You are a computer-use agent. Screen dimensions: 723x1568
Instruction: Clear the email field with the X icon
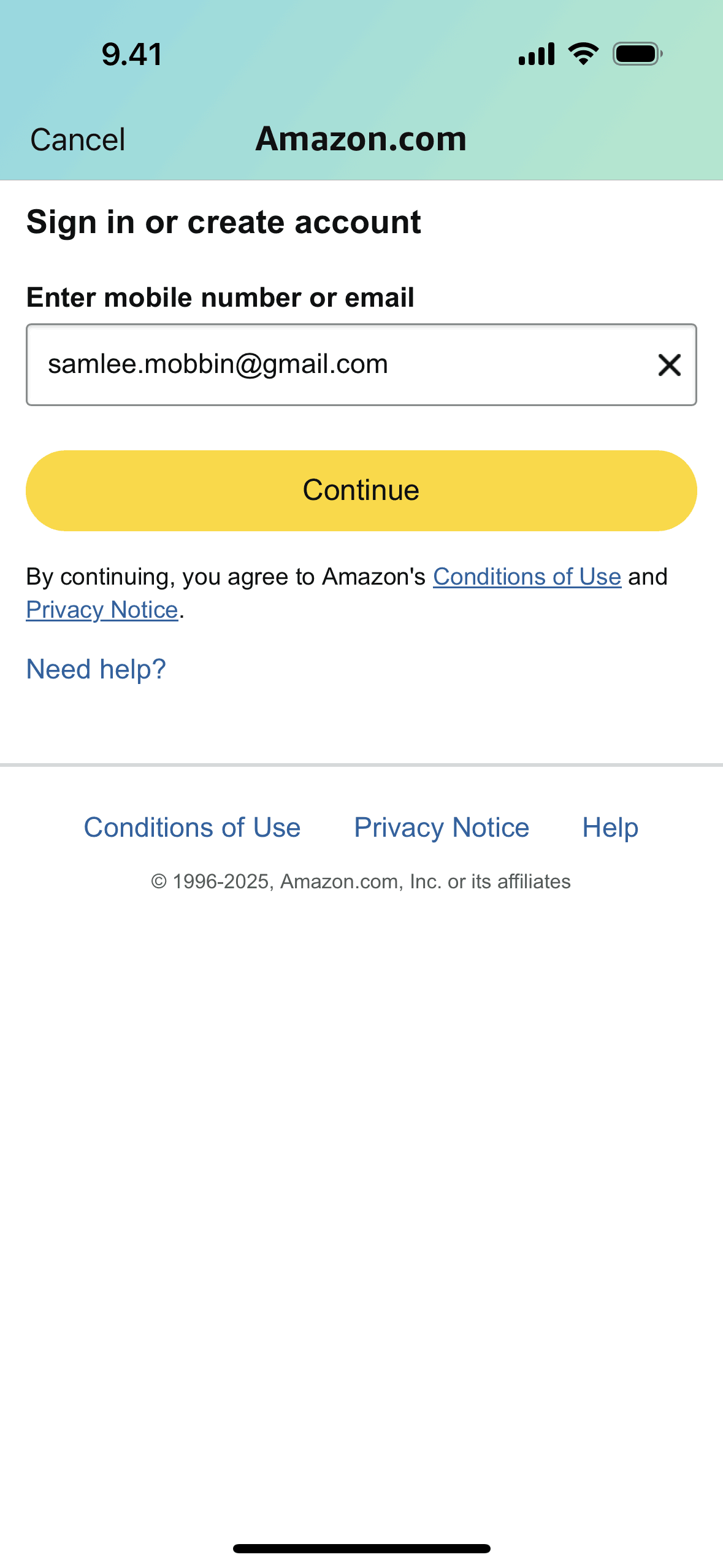668,365
